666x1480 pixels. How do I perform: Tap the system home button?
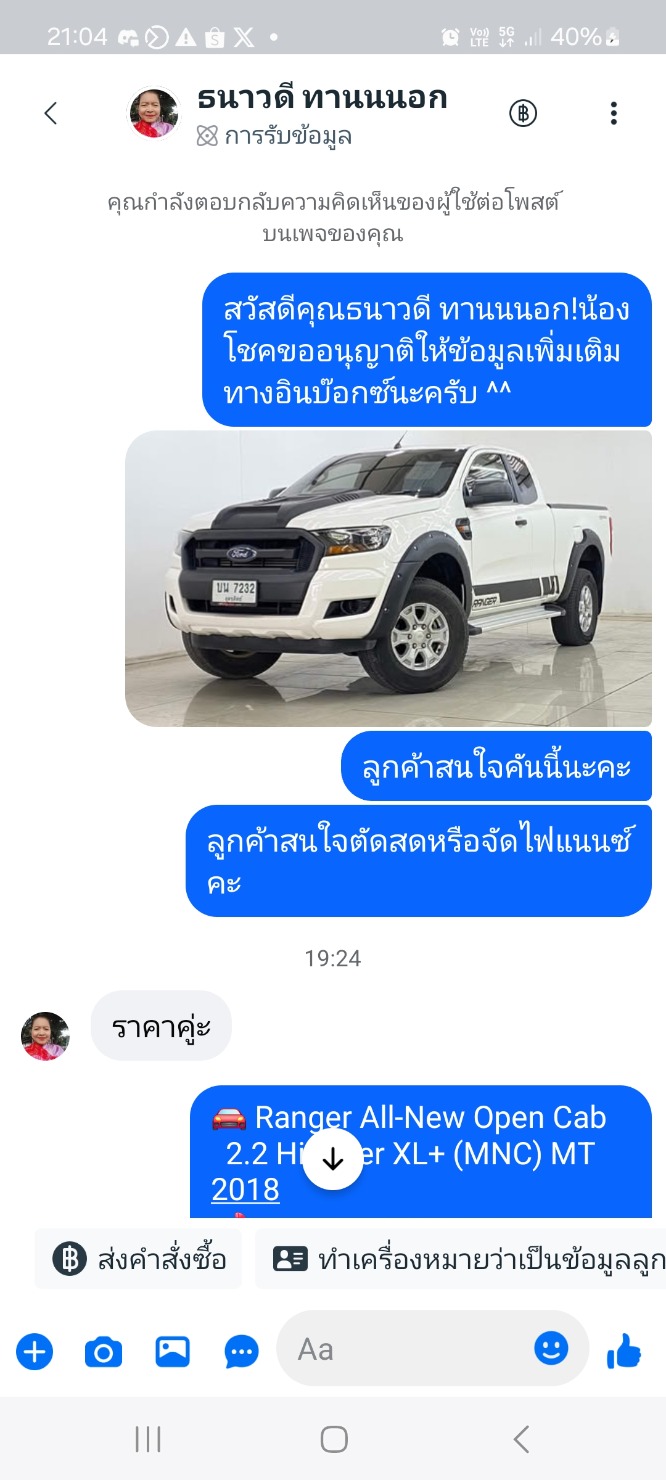click(x=334, y=1439)
